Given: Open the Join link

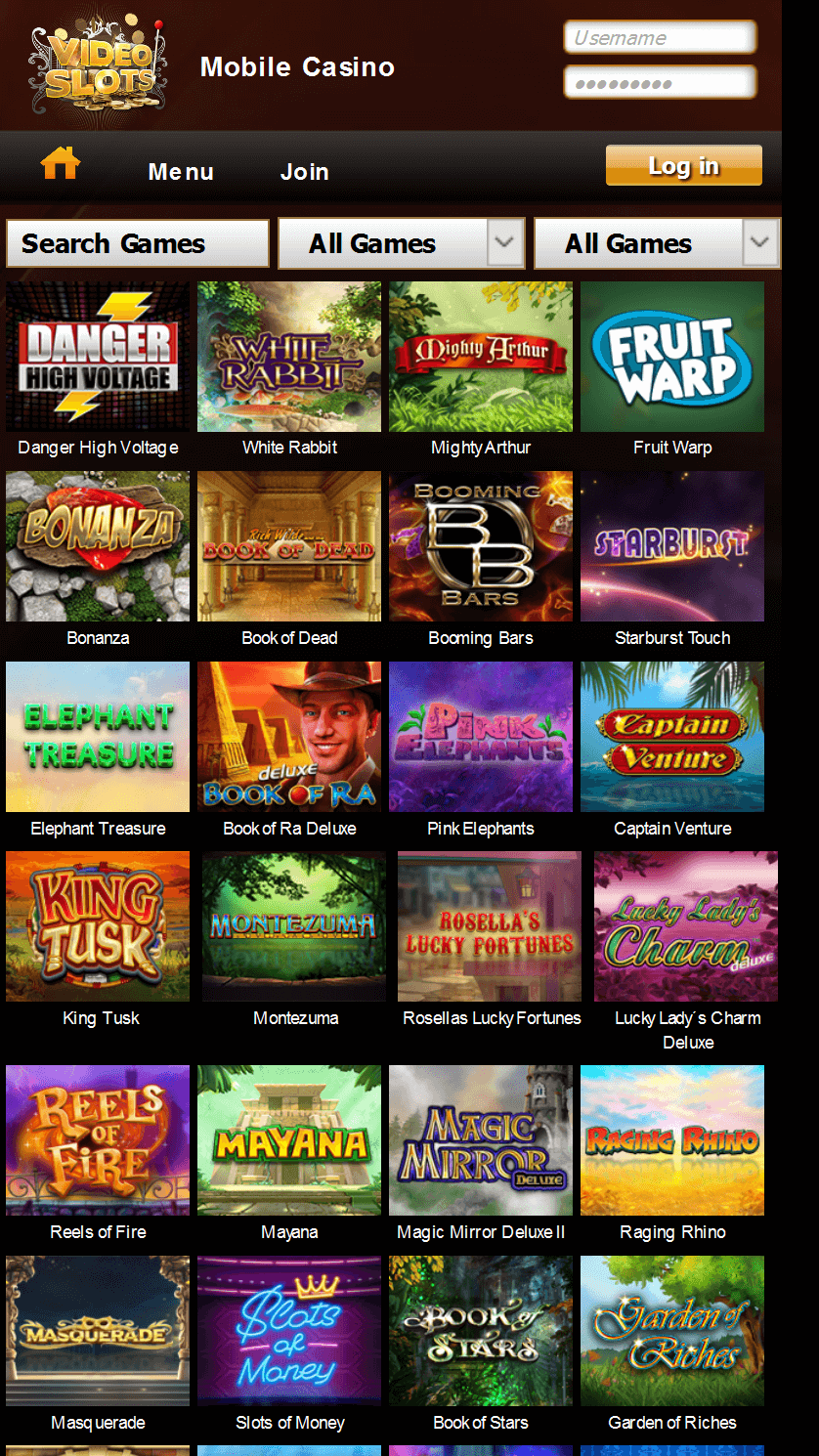Looking at the screenshot, I should pyautogui.click(x=304, y=172).
